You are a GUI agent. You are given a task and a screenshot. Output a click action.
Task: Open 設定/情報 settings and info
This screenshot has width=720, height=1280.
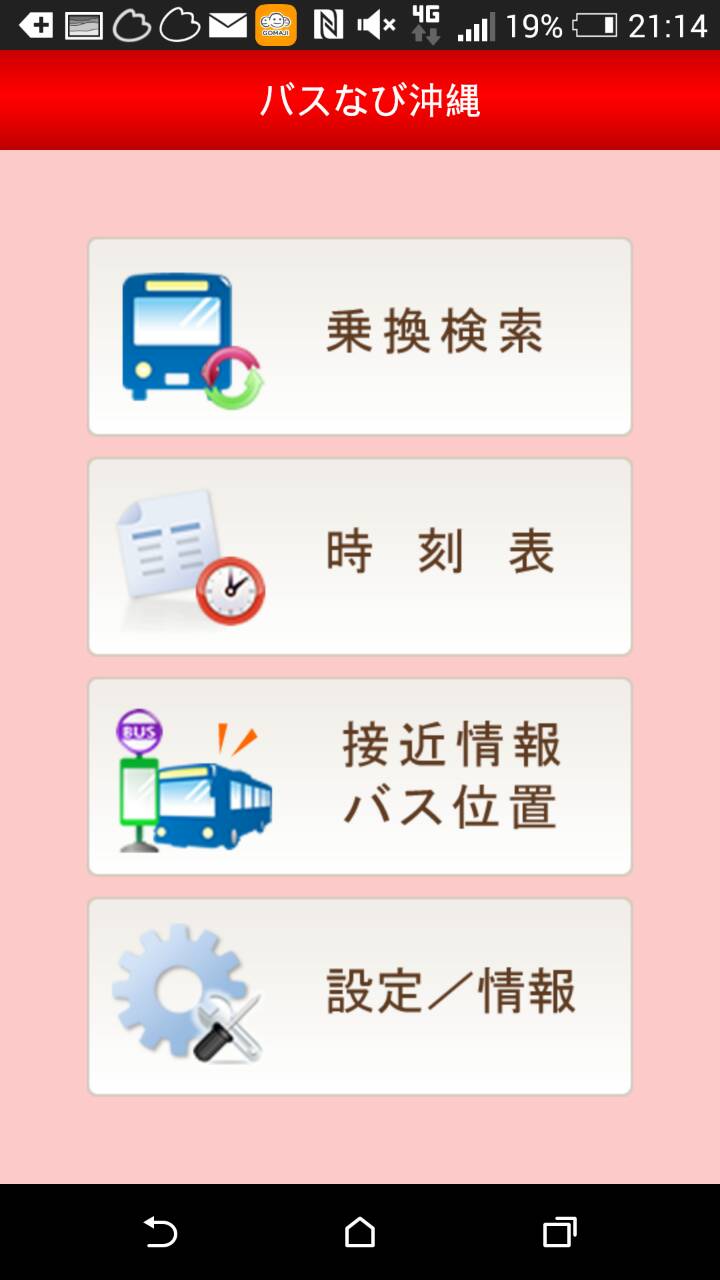pyautogui.click(x=360, y=996)
